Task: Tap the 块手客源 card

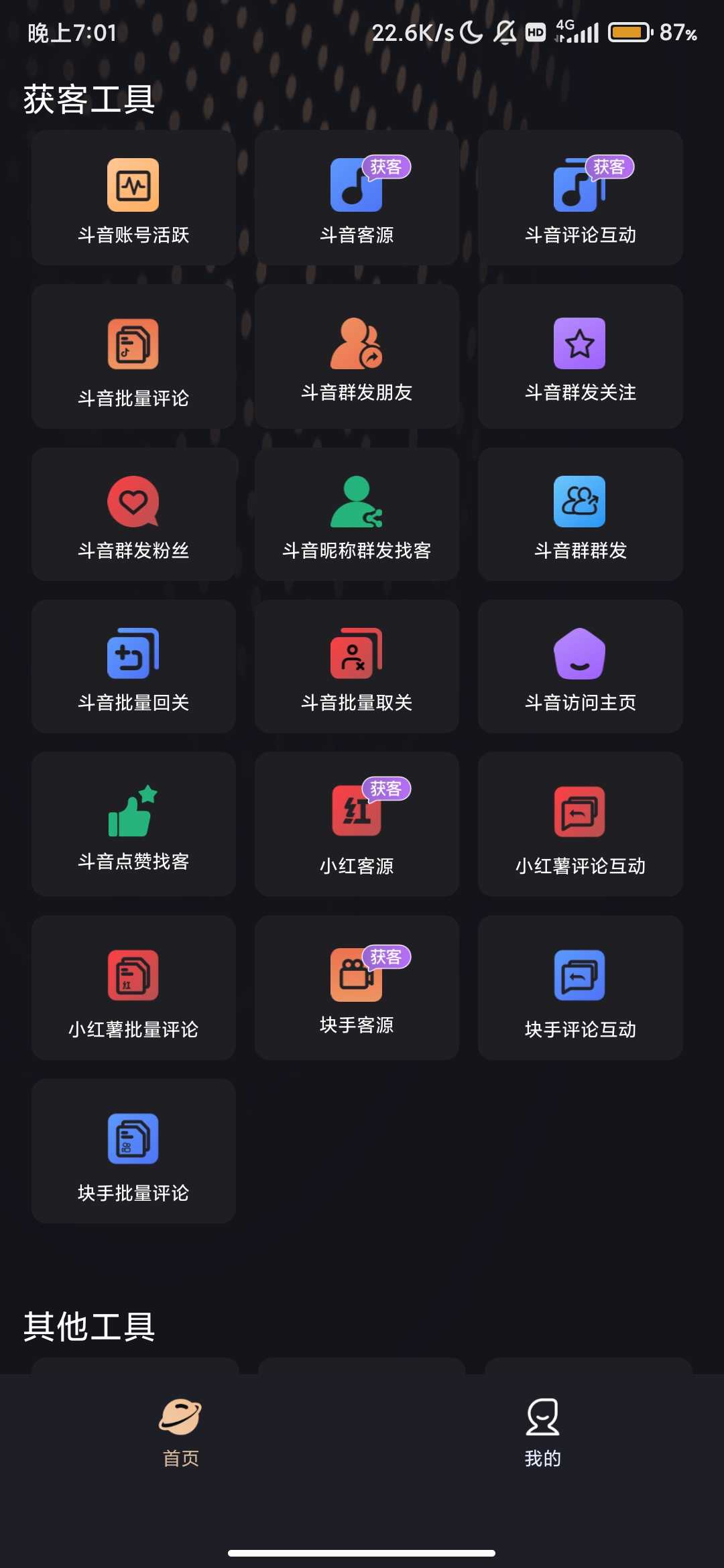Action: [357, 988]
